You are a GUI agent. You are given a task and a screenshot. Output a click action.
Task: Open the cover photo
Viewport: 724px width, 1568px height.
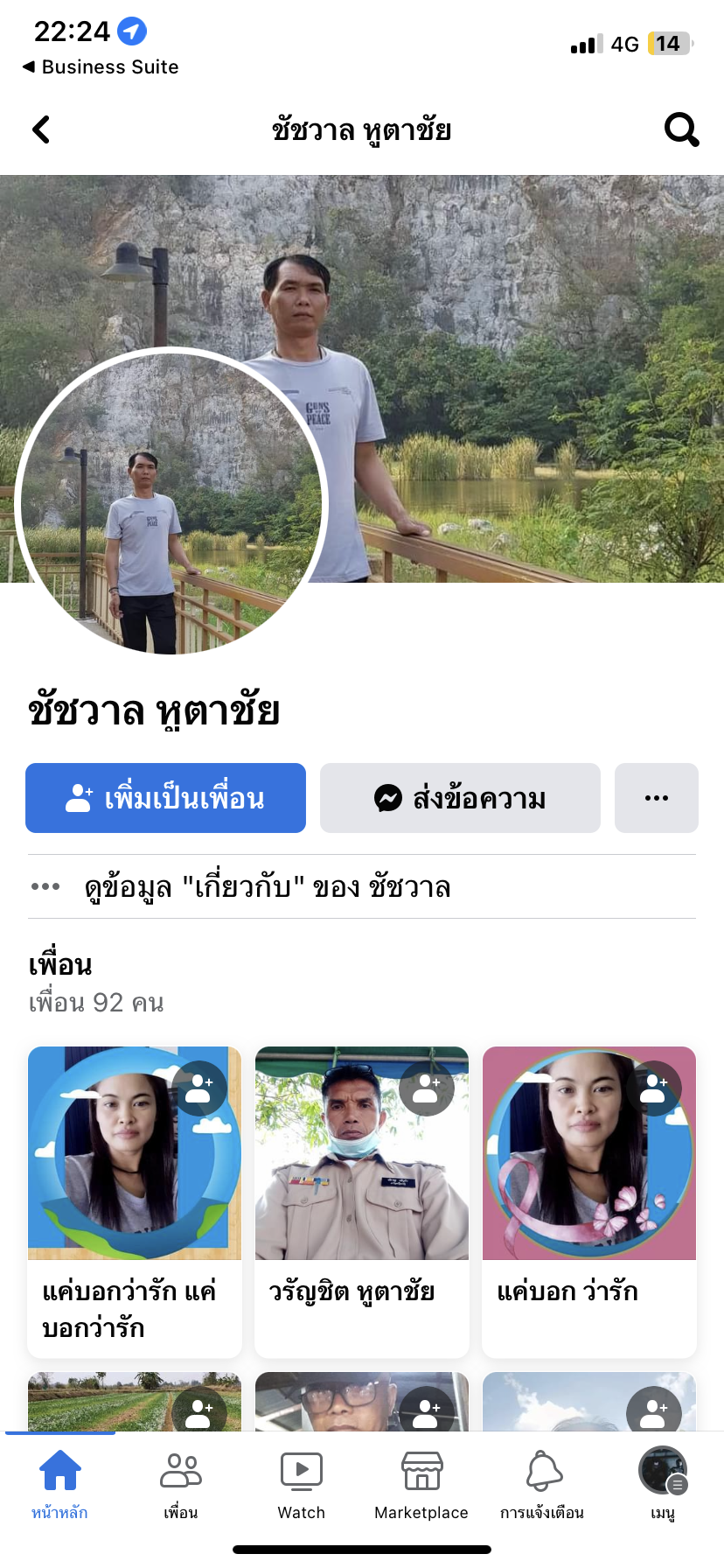[525, 350]
